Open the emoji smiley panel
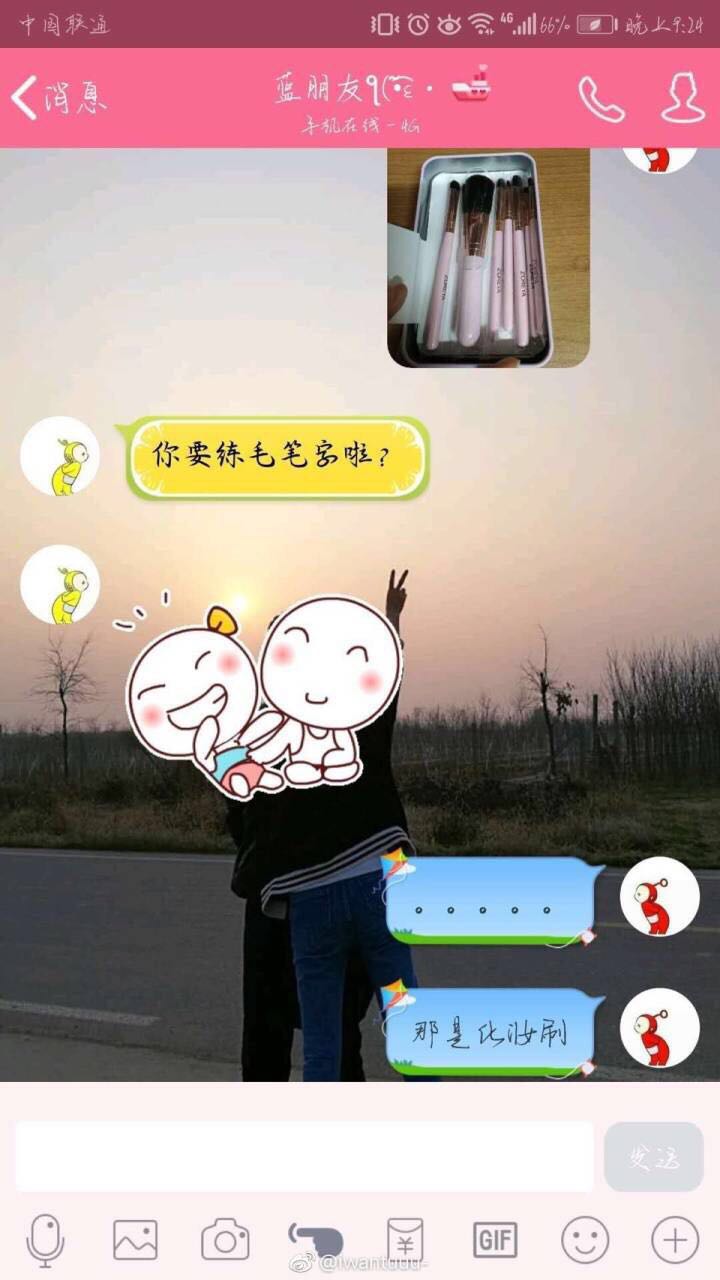 [x=585, y=1241]
